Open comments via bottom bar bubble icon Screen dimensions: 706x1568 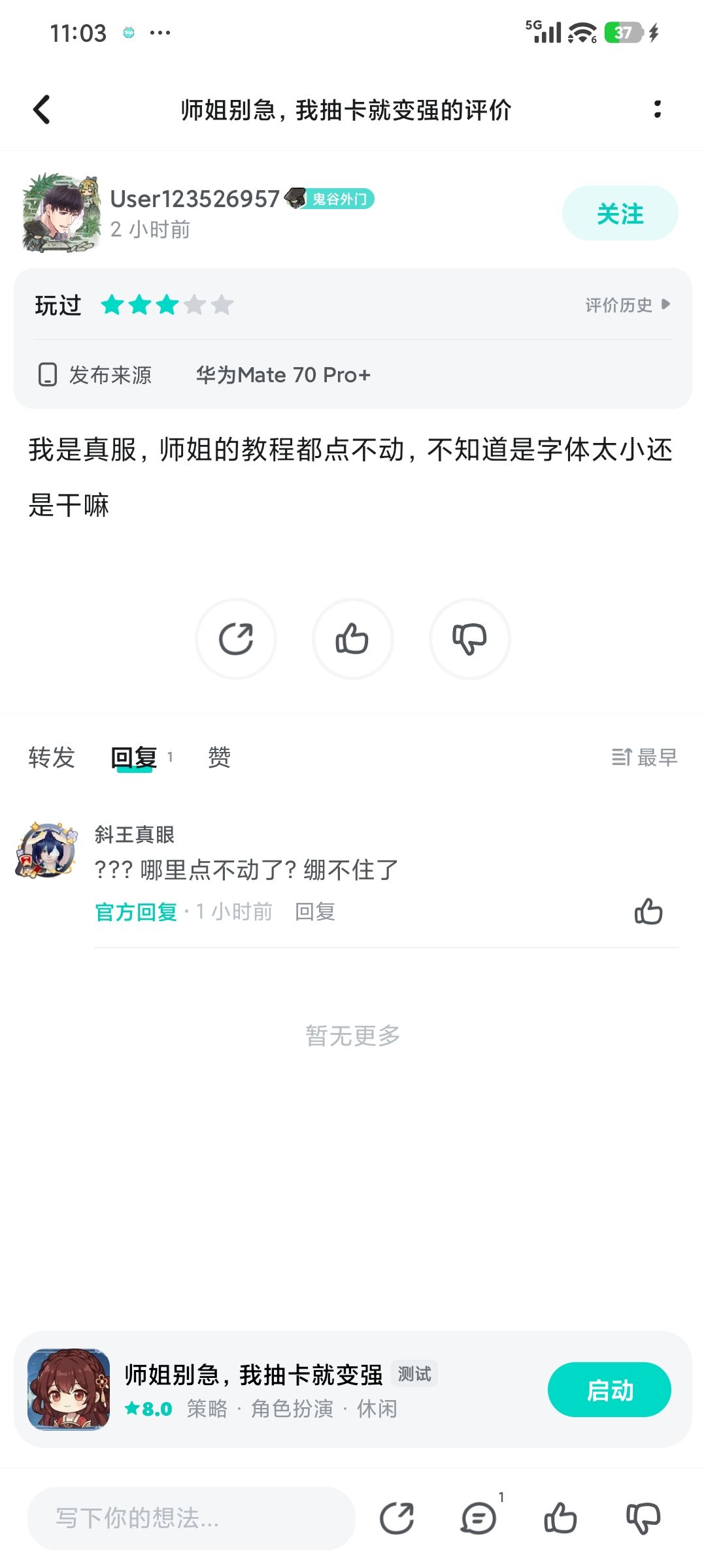[x=479, y=1518]
